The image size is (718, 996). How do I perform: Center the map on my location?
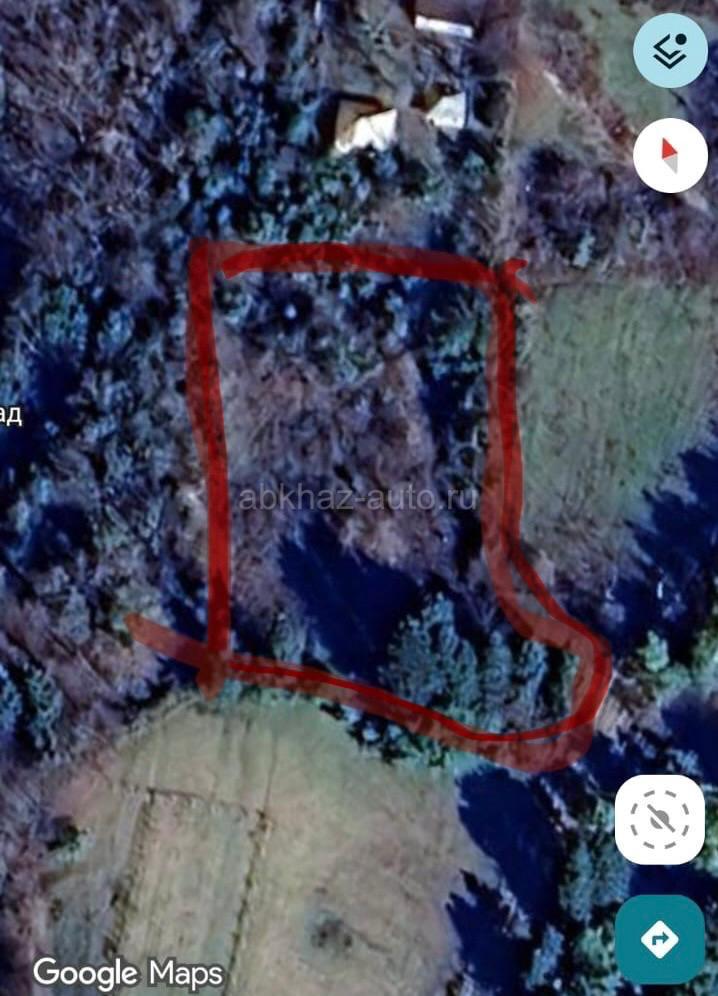[659, 819]
